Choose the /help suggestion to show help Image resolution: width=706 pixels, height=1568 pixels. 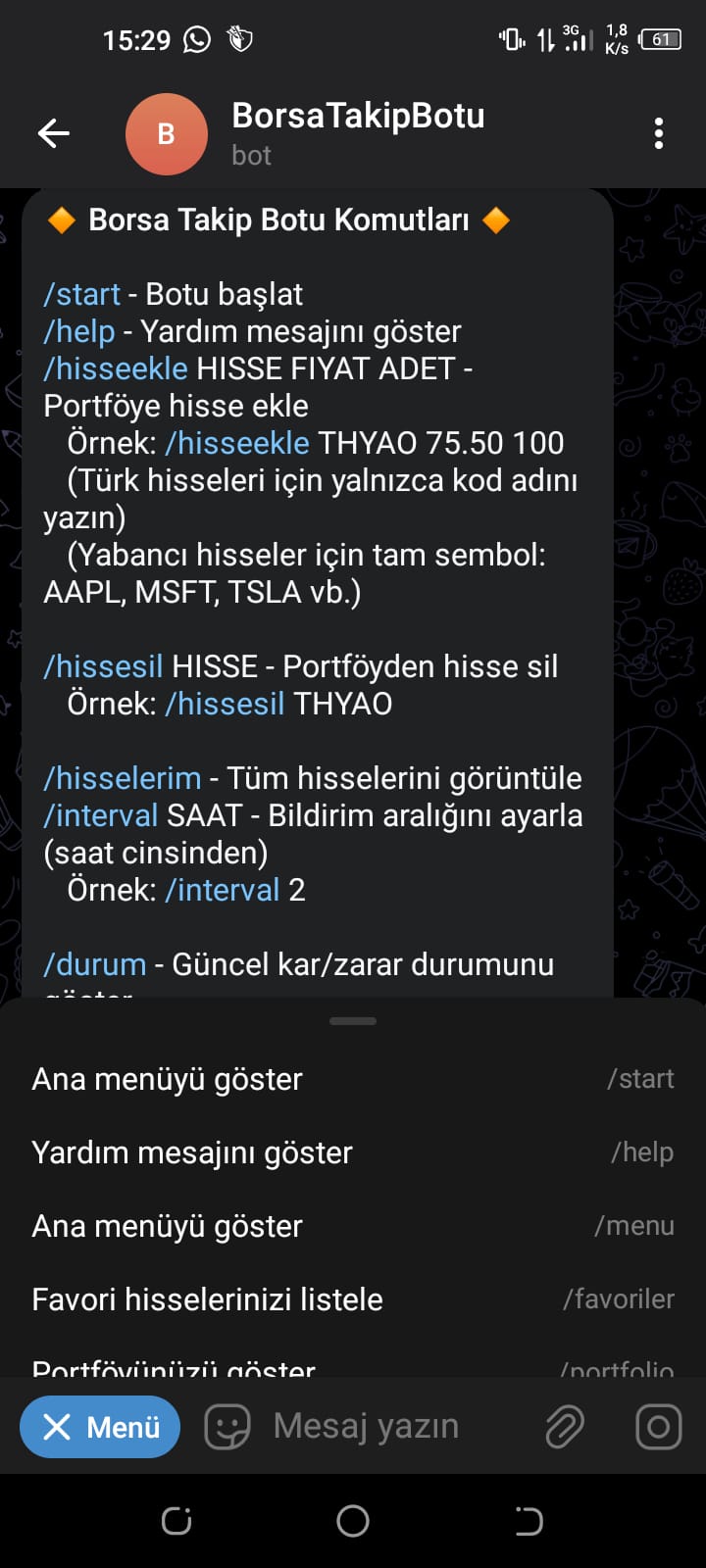point(353,1152)
